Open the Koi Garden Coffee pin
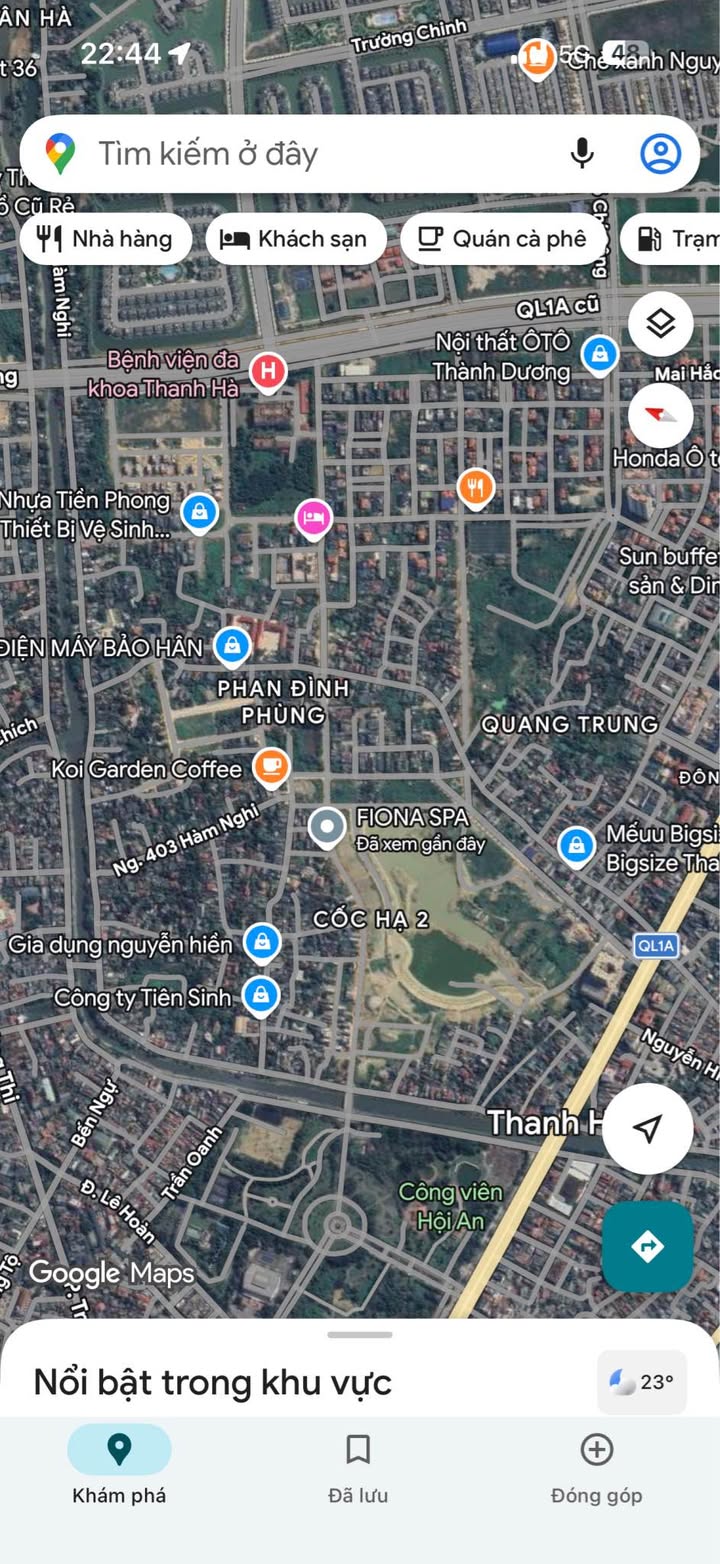 270,767
